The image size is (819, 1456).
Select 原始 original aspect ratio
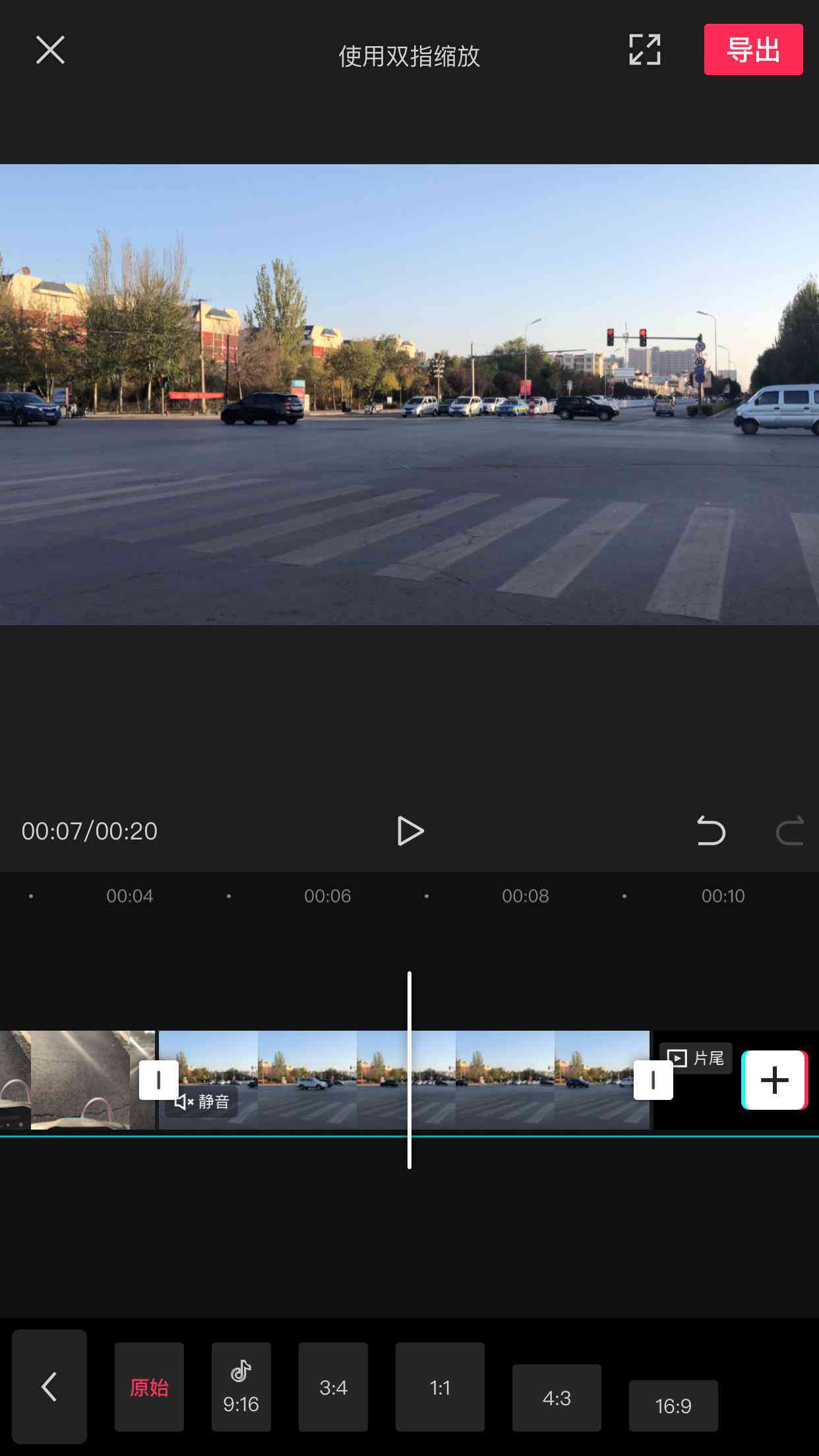(149, 1387)
